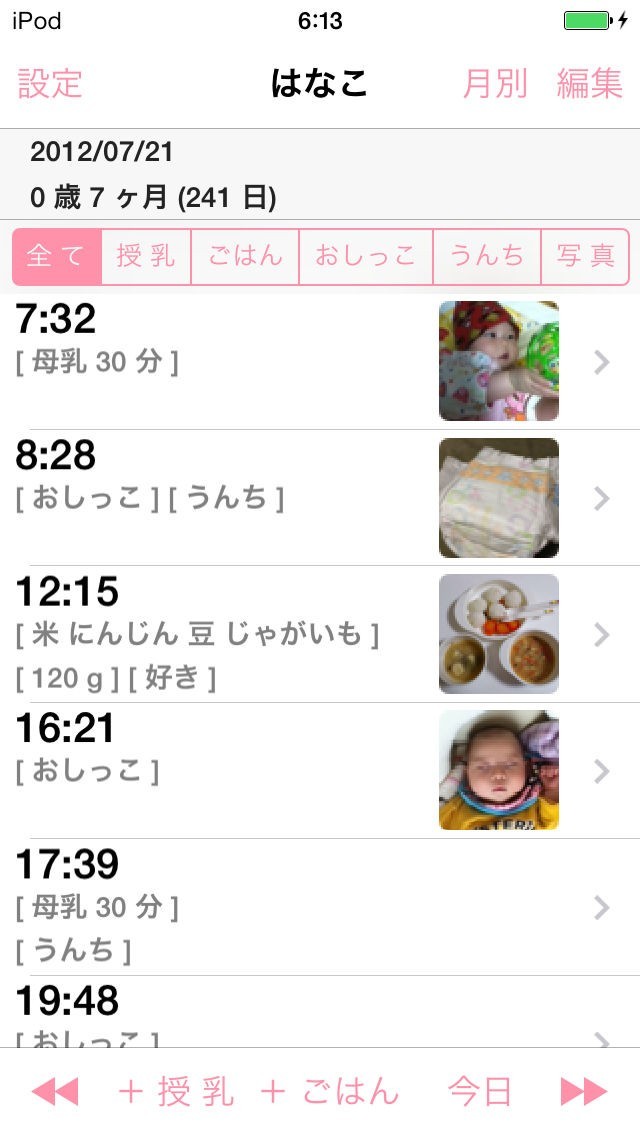Viewport: 640px width, 1136px height.
Task: Show only おしっこ entries
Action: 366,257
